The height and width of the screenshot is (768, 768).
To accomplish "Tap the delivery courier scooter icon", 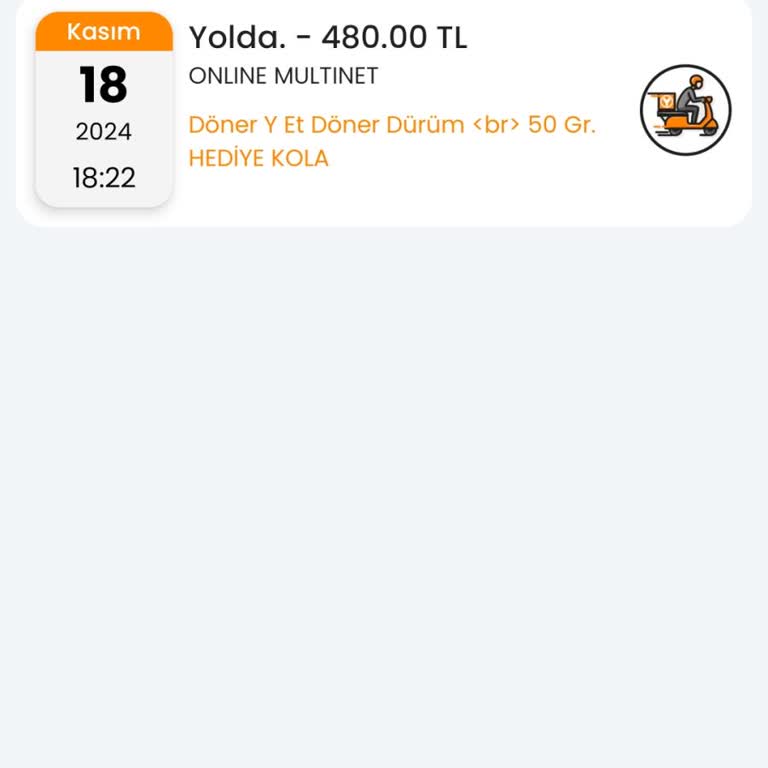I will 685,110.
